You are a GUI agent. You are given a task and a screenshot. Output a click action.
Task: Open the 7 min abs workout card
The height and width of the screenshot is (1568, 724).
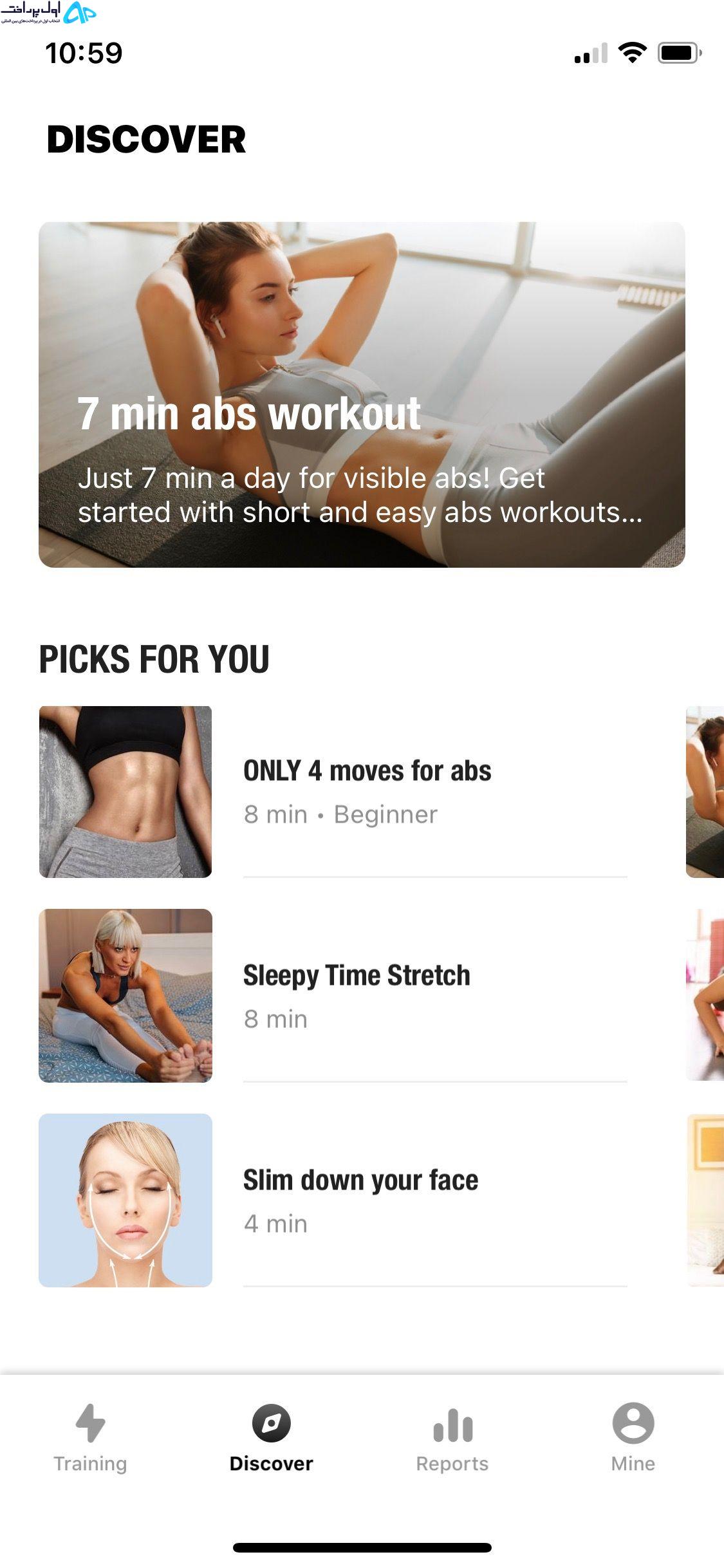(x=362, y=395)
